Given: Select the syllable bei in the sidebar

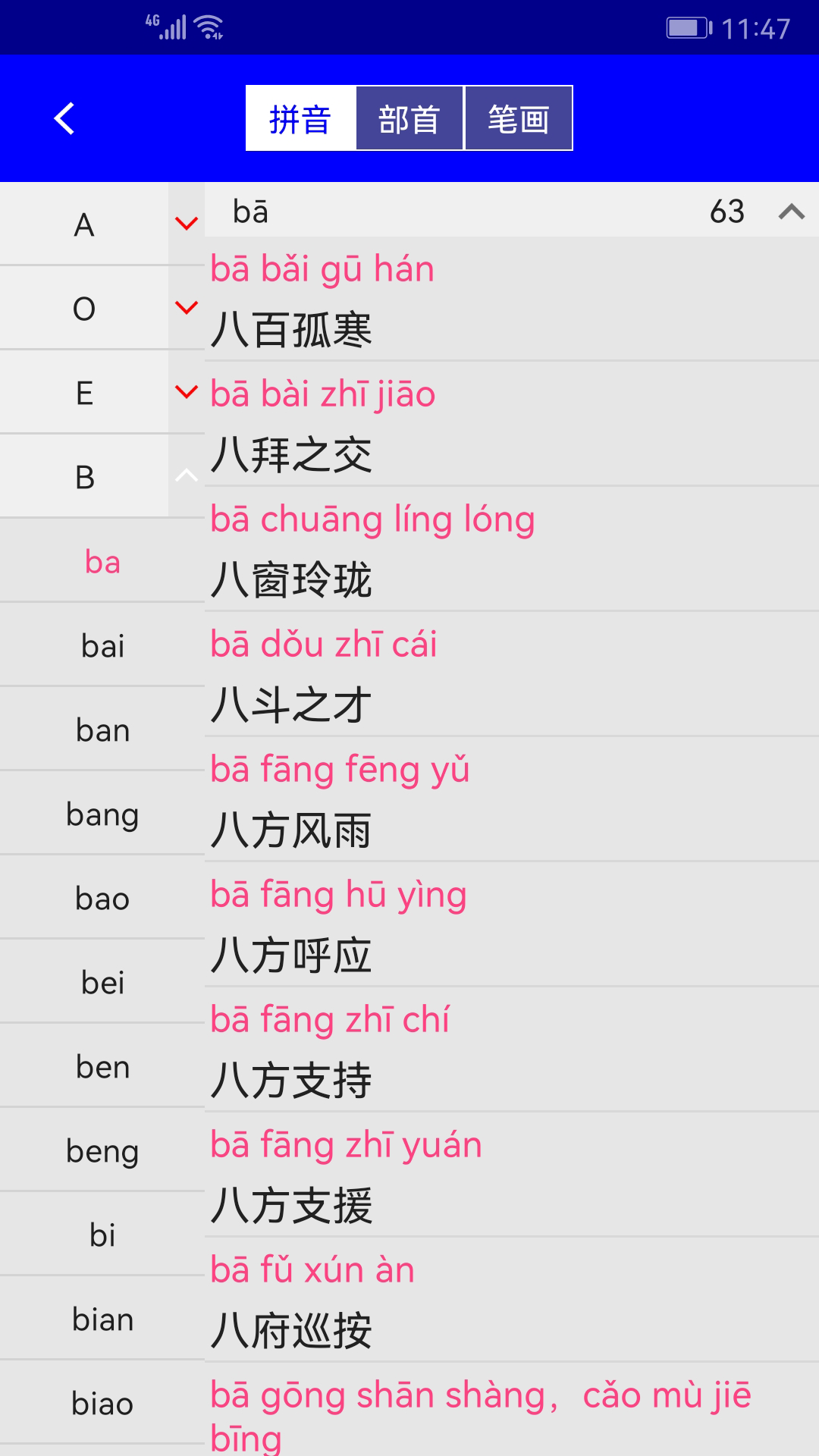Looking at the screenshot, I should coord(102,982).
